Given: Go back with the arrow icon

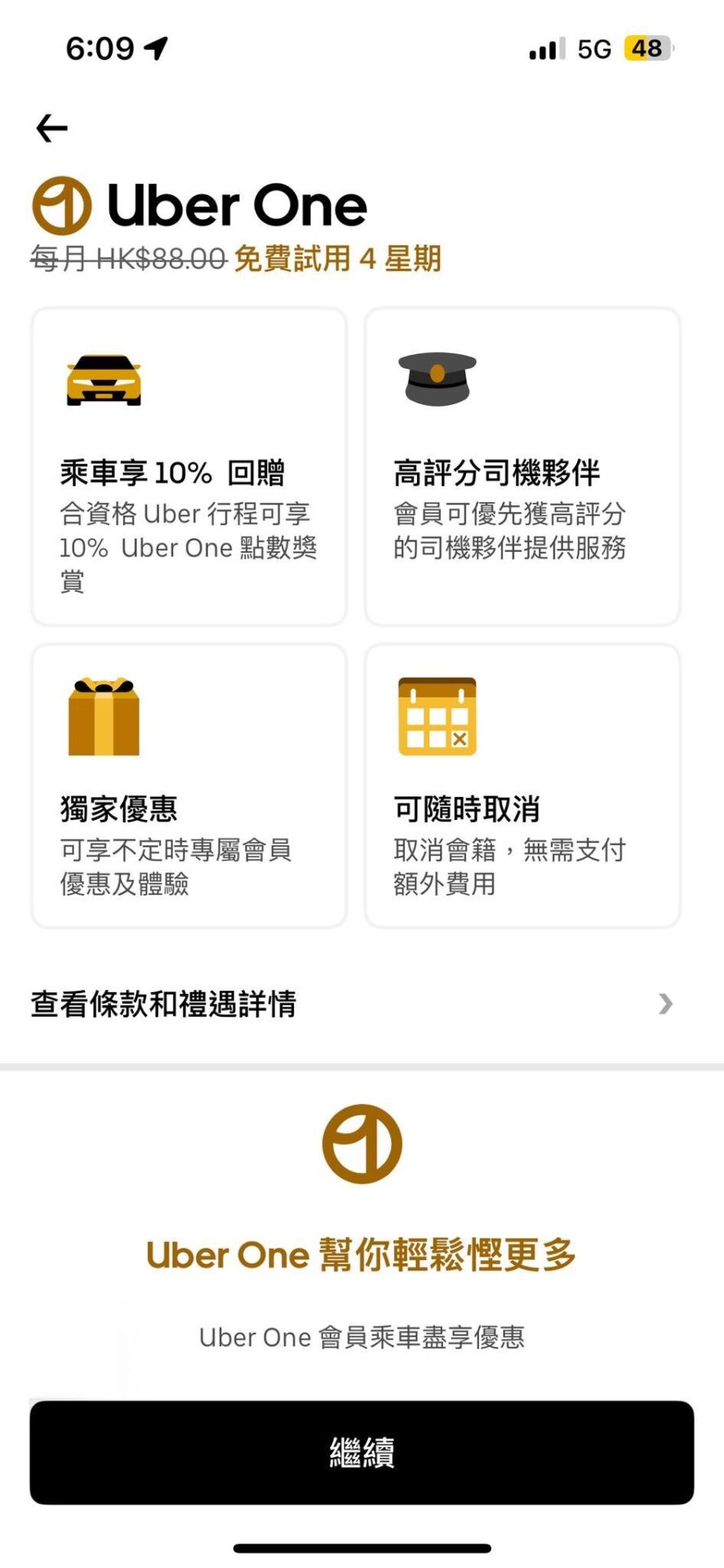Looking at the screenshot, I should coord(51,128).
